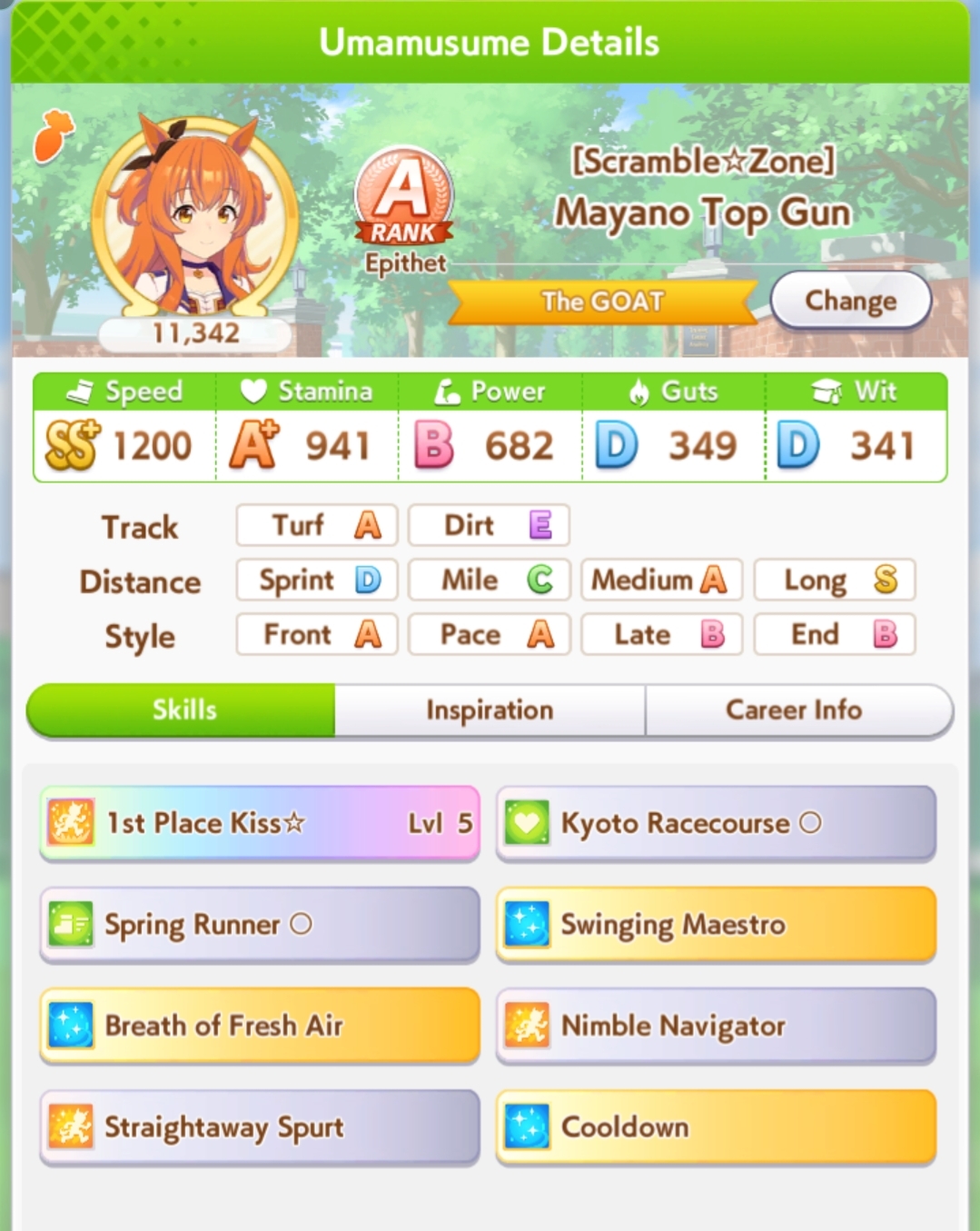
Task: View the Nimble Navigator skill
Action: pyautogui.click(x=716, y=1026)
